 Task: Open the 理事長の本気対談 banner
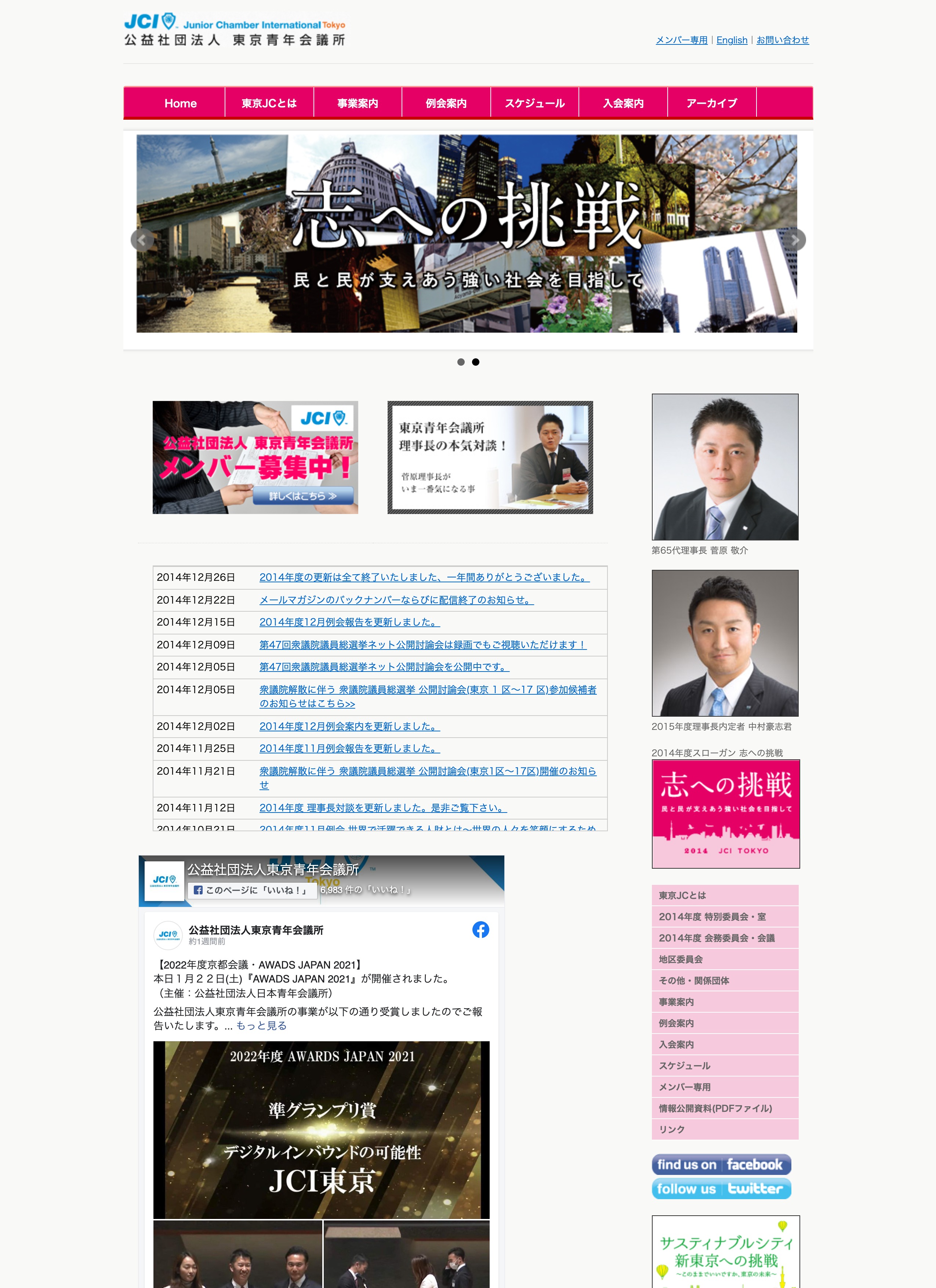click(x=490, y=457)
